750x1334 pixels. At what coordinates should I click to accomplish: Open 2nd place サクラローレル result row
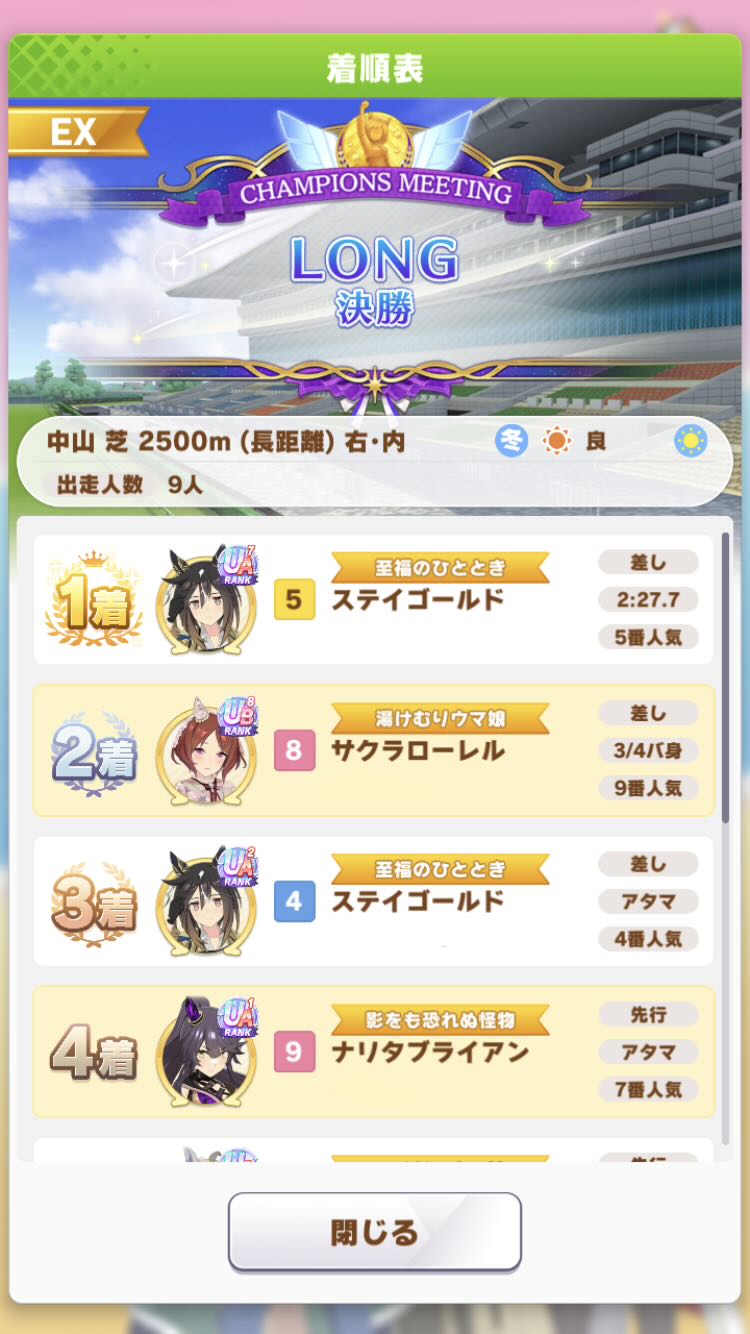coord(374,750)
